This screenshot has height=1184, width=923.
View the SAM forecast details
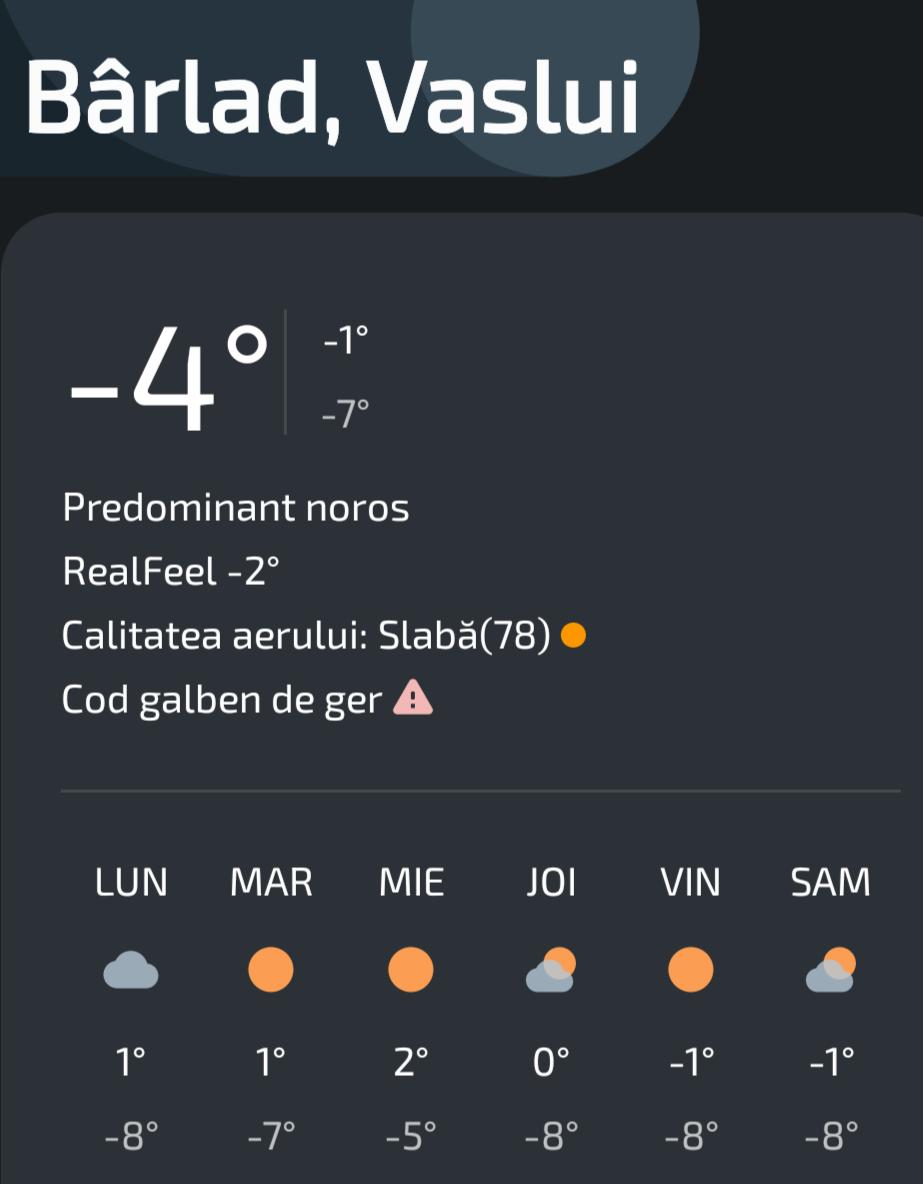pos(830,970)
